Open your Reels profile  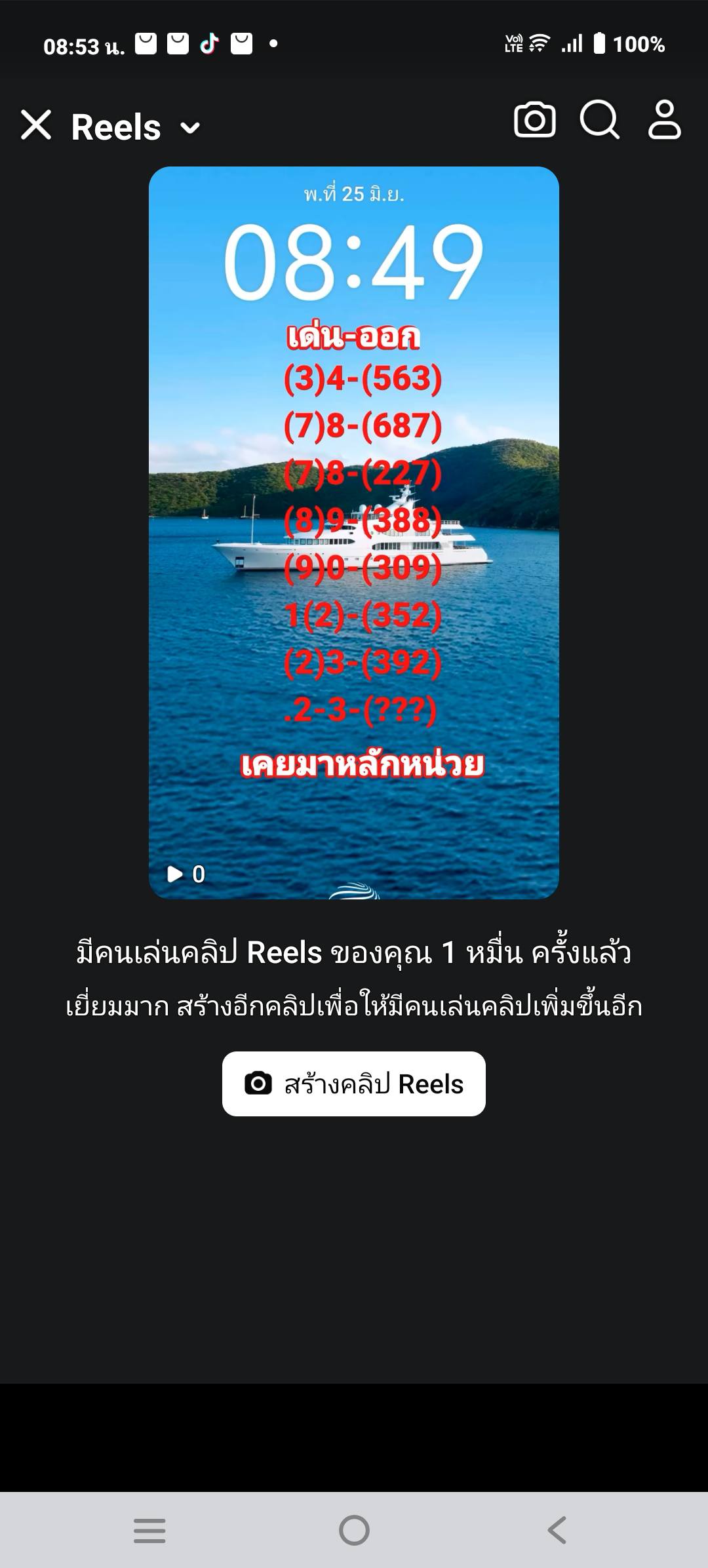tap(664, 120)
